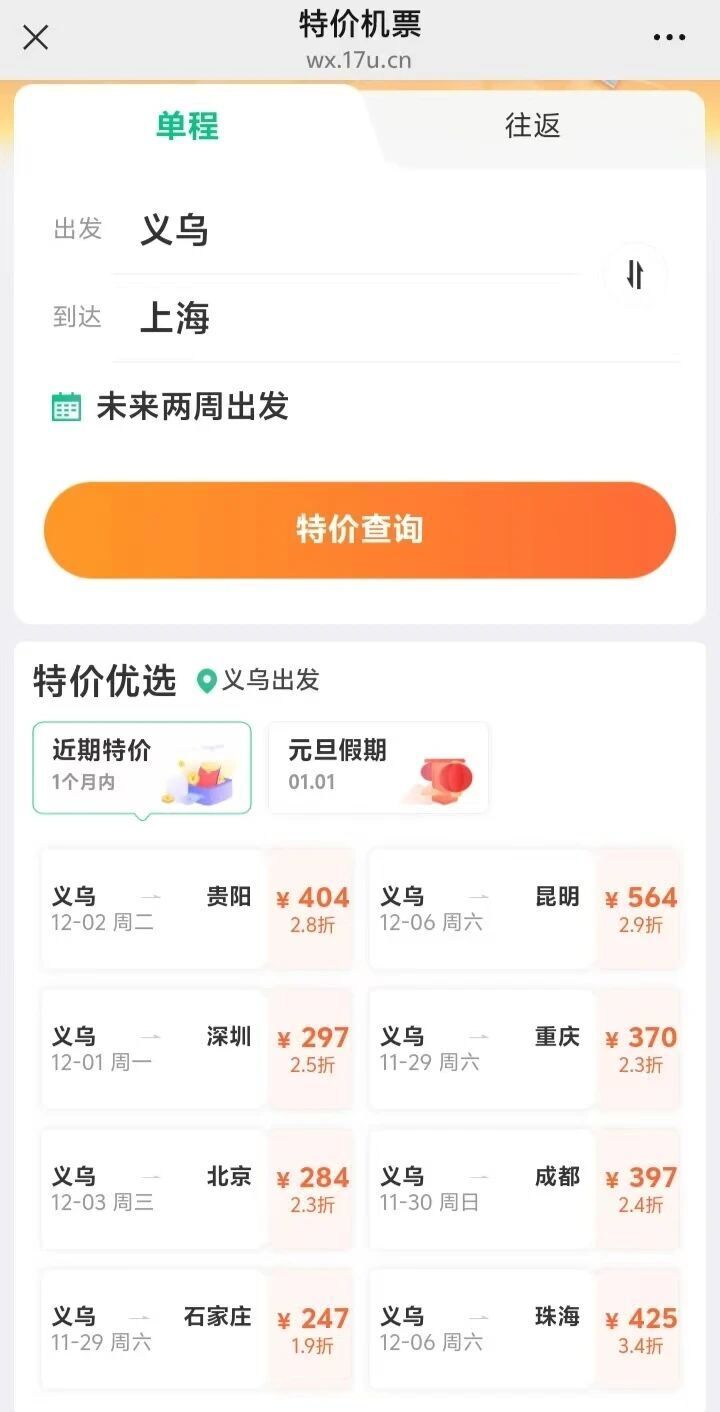Select the 近期特价 deals filter
The width and height of the screenshot is (720, 1412).
coord(141,767)
